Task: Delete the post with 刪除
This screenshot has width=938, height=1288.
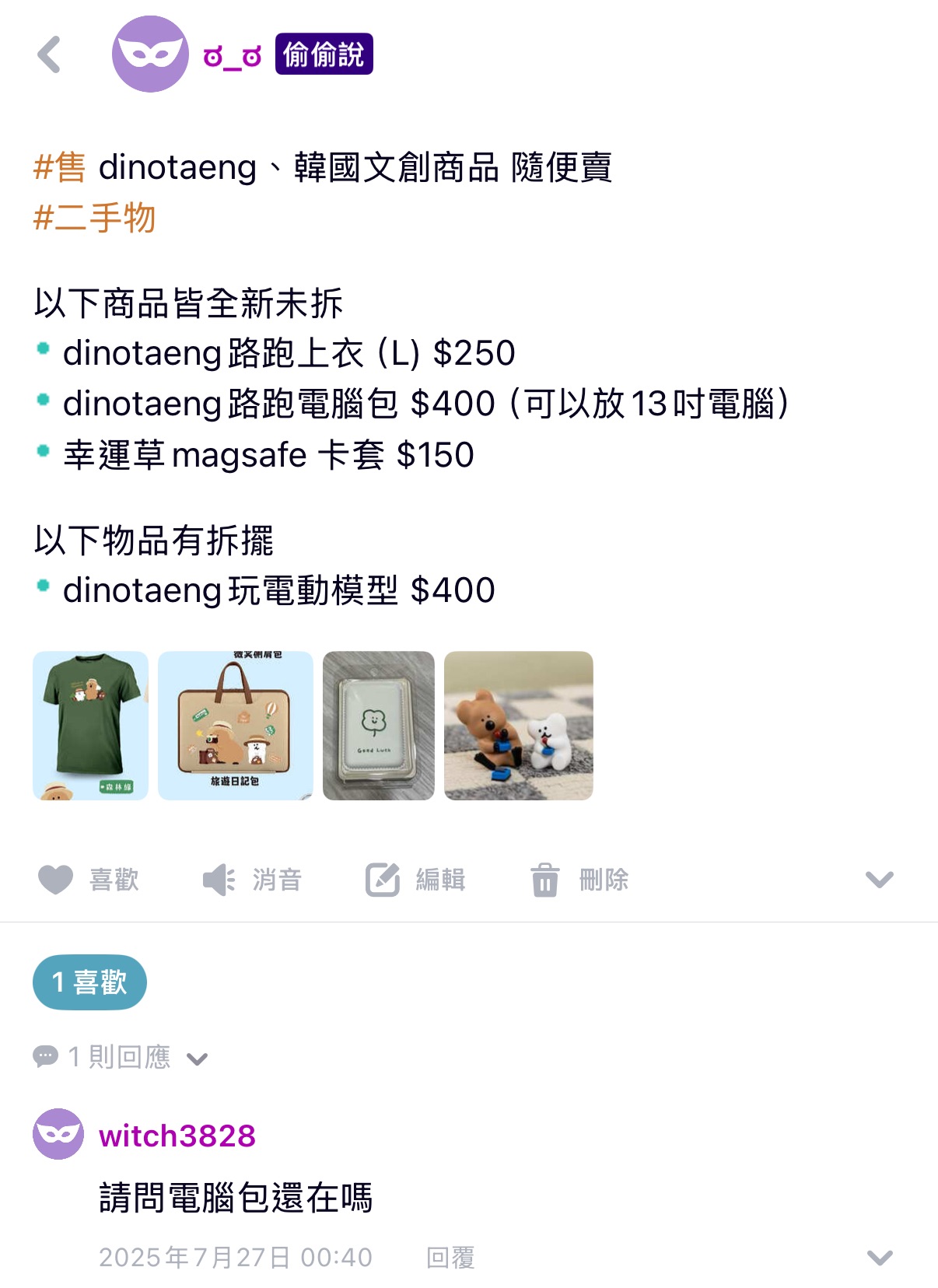Action: [x=580, y=880]
